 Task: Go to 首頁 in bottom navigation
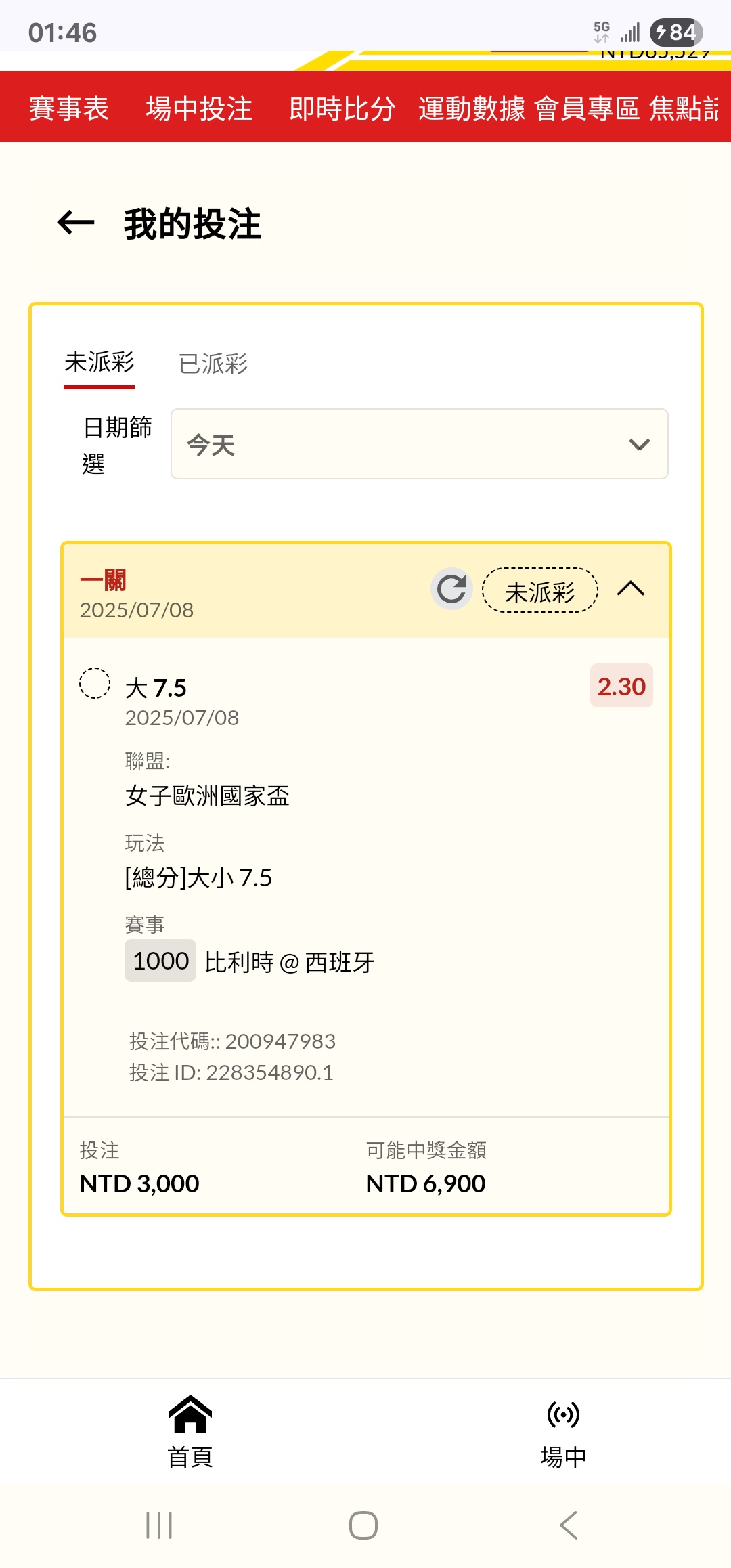click(190, 1431)
